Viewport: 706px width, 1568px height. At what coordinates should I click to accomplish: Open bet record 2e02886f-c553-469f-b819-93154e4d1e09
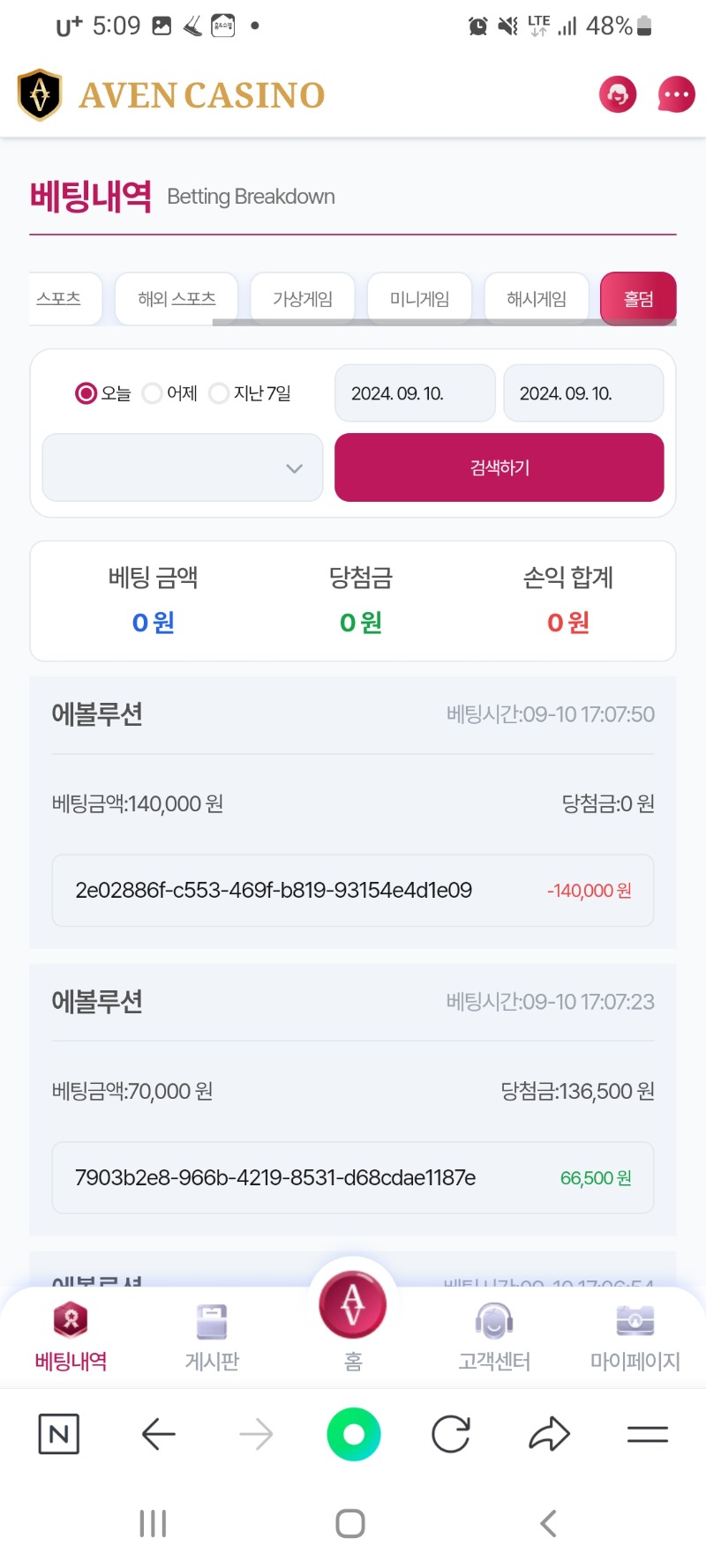pos(353,891)
